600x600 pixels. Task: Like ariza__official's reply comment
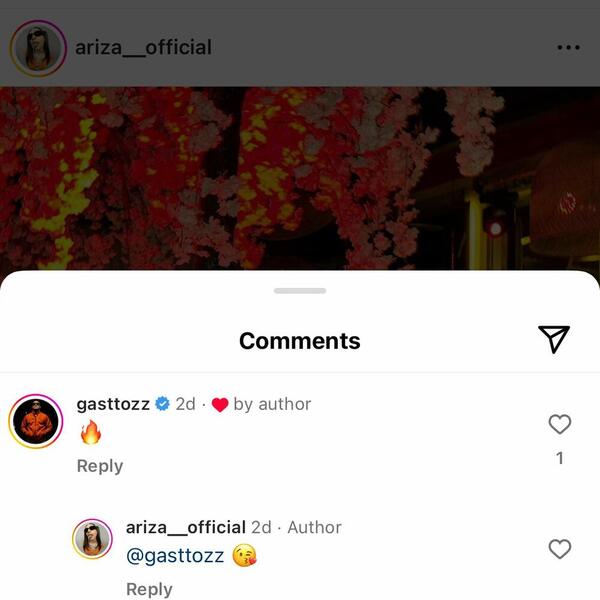pyautogui.click(x=560, y=549)
